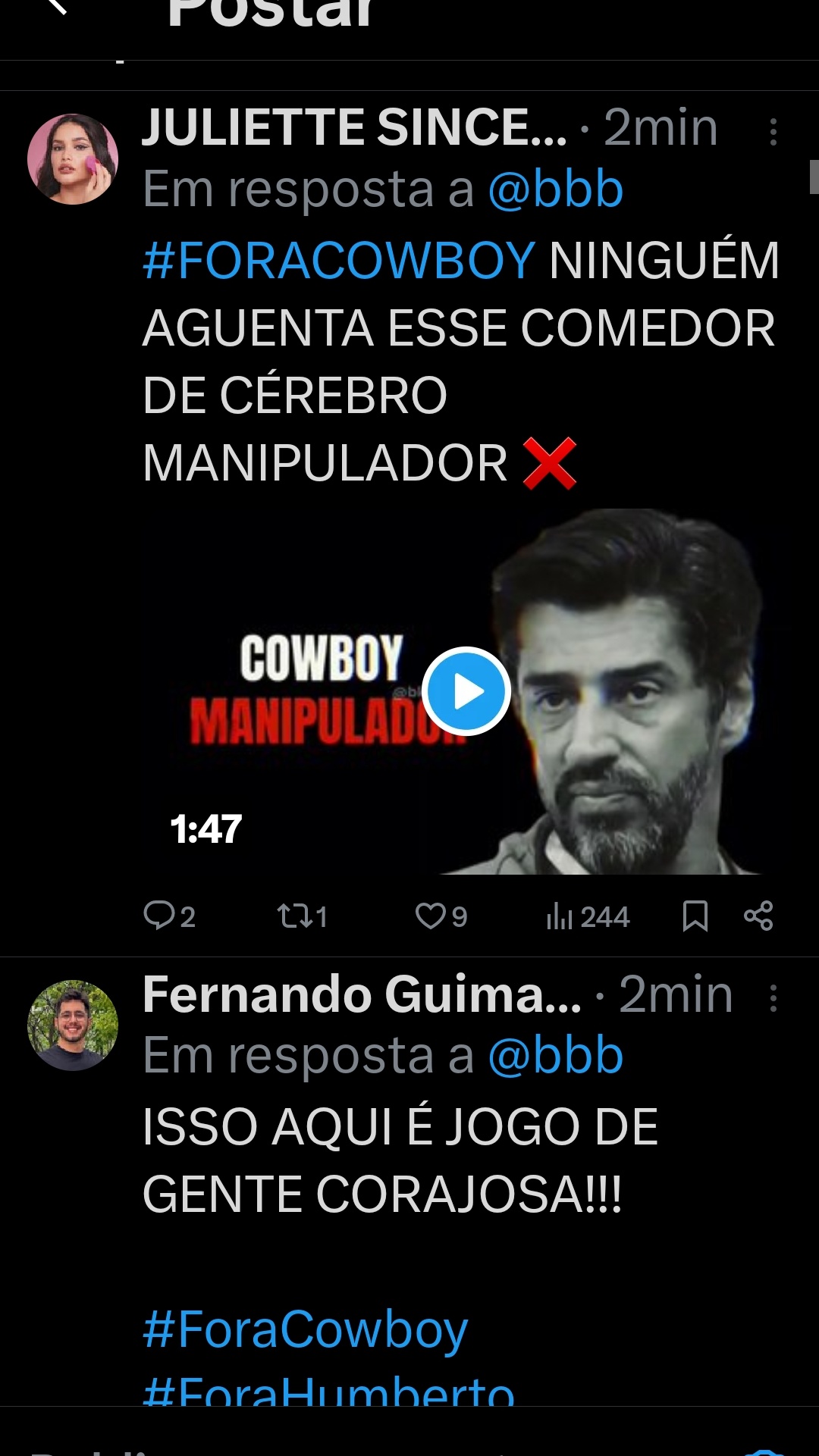
Task: Open overflow menu on JULIETTE SINCE's post
Action: coord(773,132)
